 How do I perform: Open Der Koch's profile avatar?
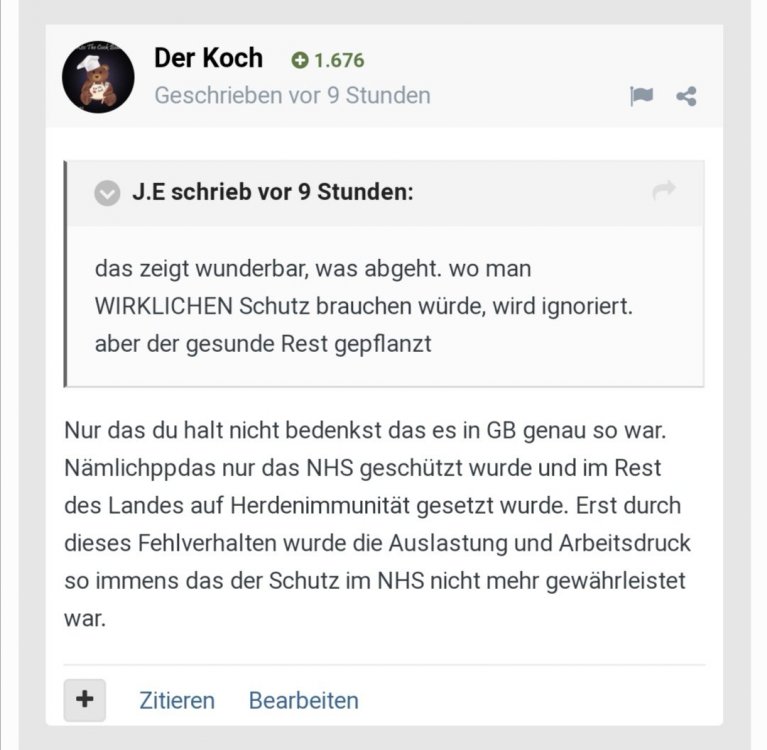(98, 76)
